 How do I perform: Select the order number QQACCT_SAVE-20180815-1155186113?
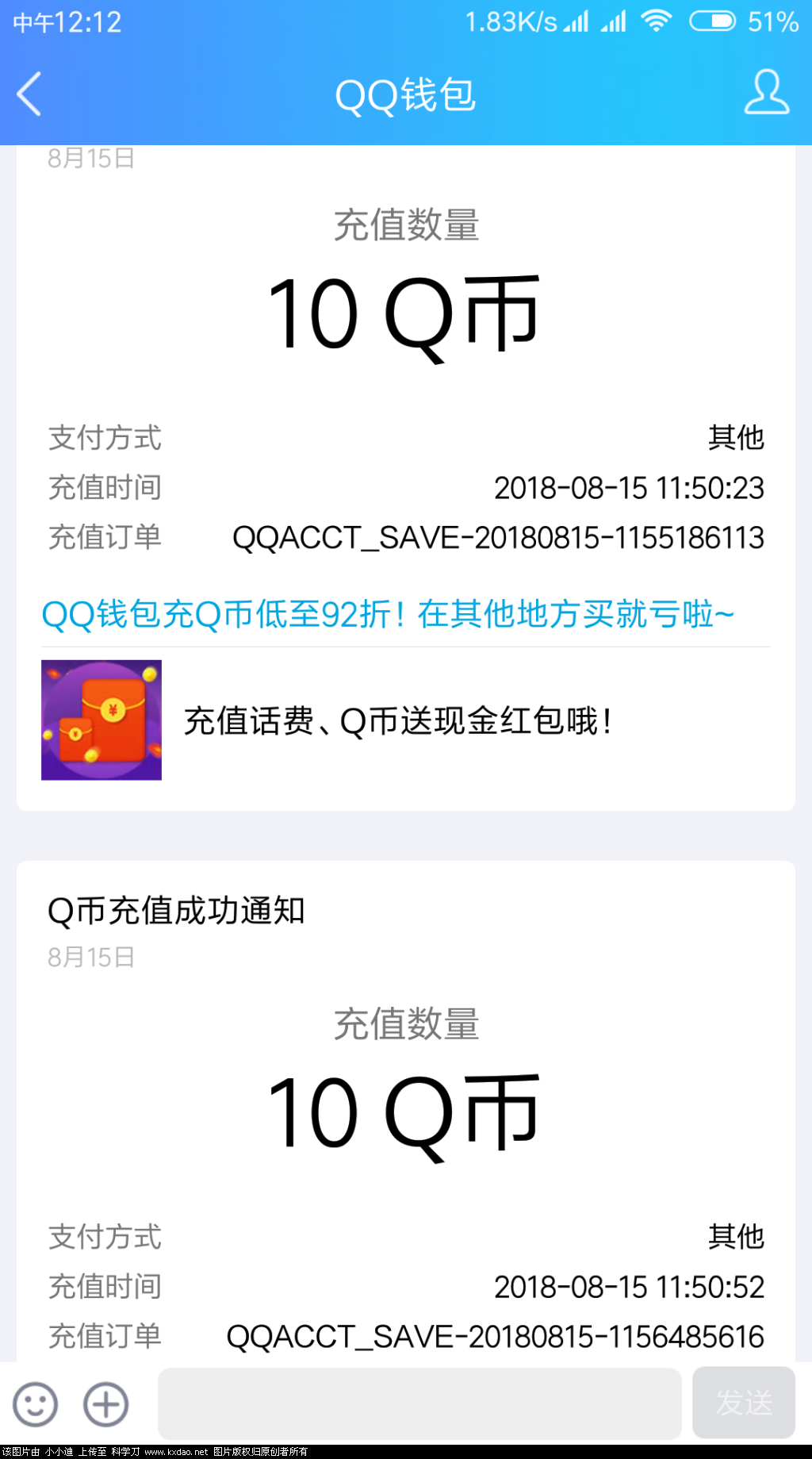[x=497, y=538]
